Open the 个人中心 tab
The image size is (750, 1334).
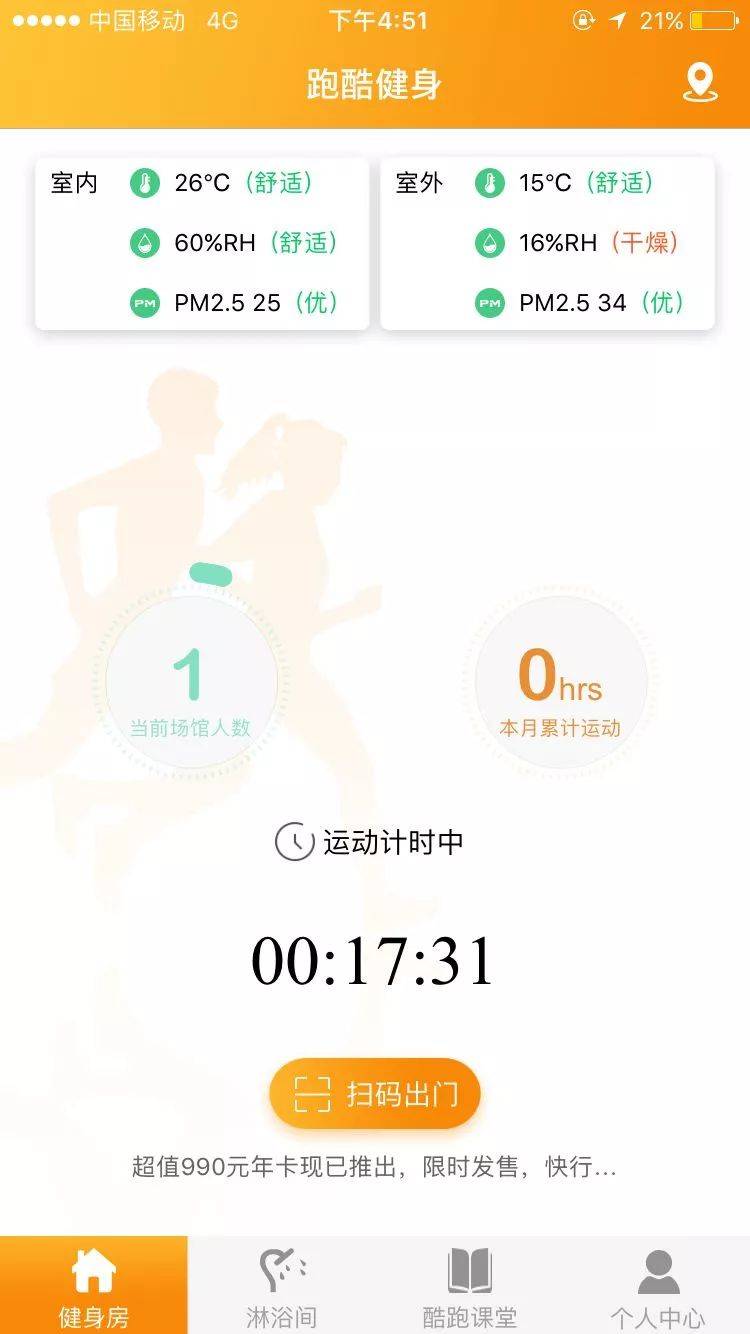tap(657, 1286)
